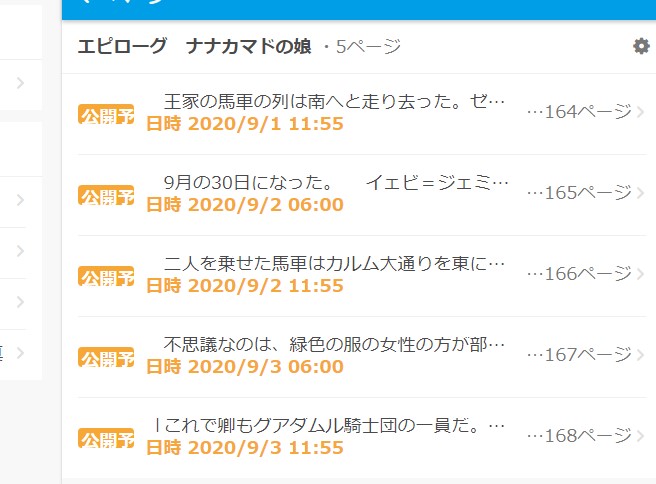Open settings gear for the エピローグ chapter
The image size is (656, 484).
[x=641, y=46]
